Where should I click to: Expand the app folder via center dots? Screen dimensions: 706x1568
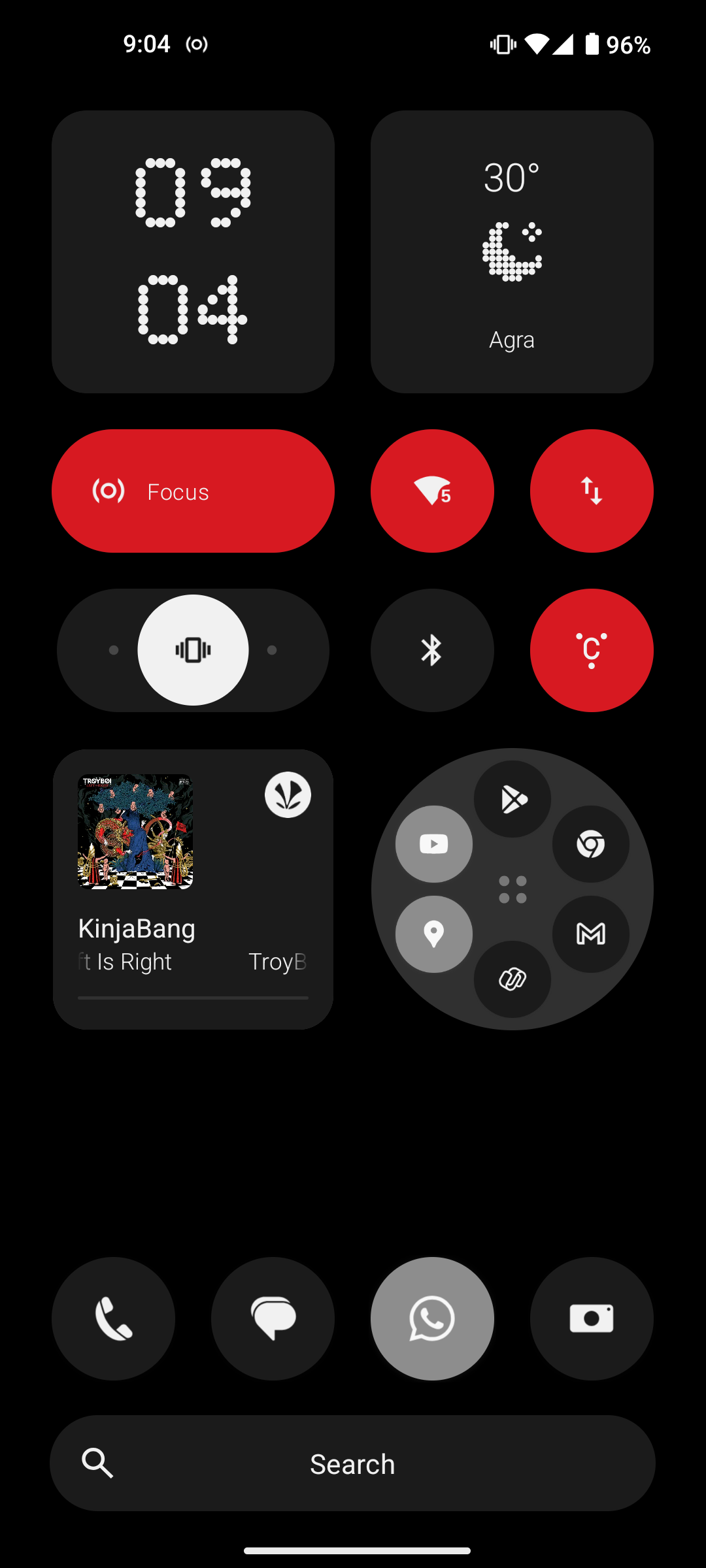click(x=513, y=889)
